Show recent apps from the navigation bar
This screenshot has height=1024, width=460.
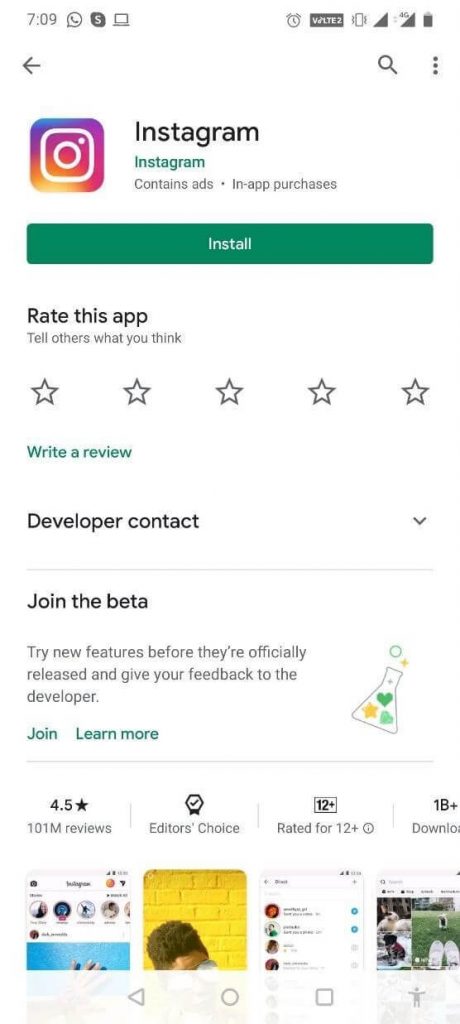pyautogui.click(x=324, y=997)
